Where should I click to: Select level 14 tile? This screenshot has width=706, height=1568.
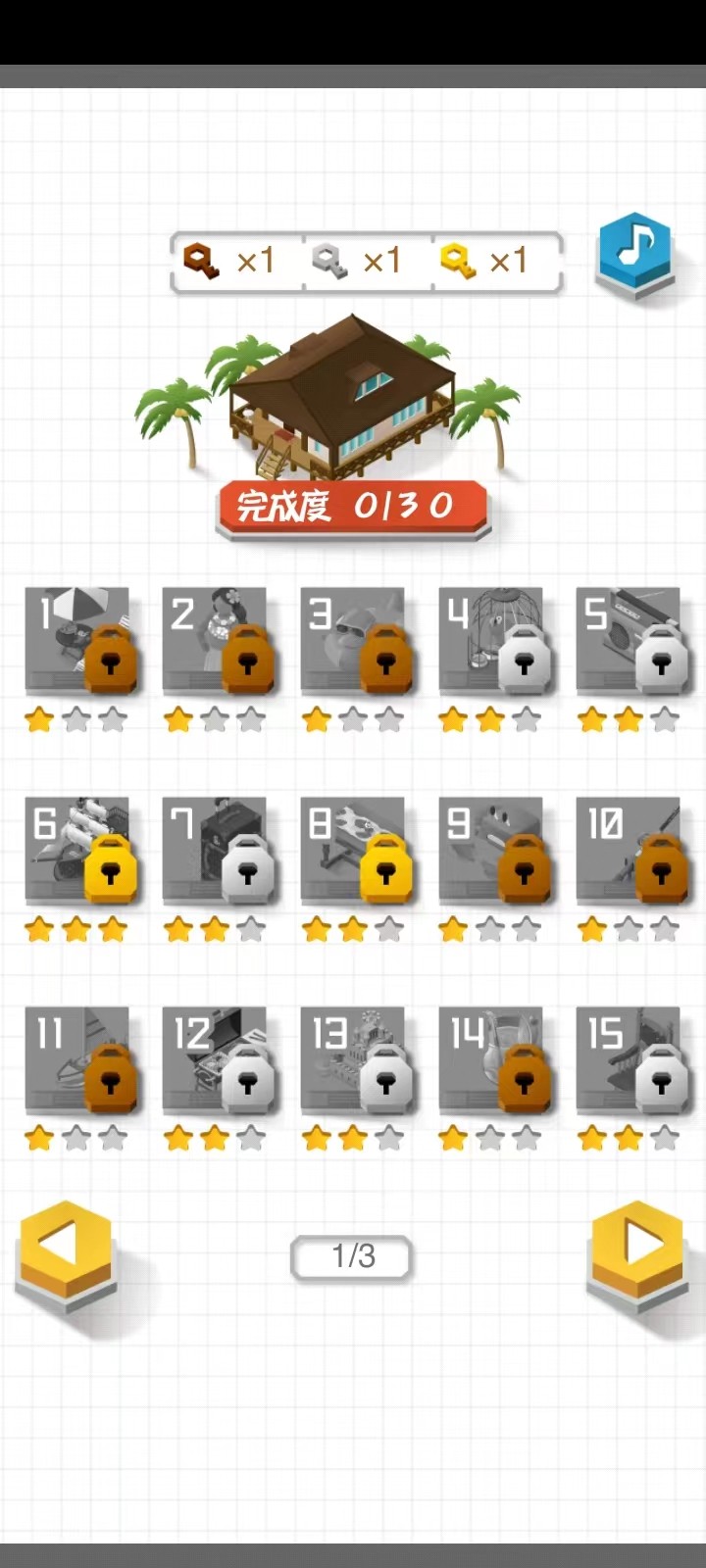[491, 1061]
